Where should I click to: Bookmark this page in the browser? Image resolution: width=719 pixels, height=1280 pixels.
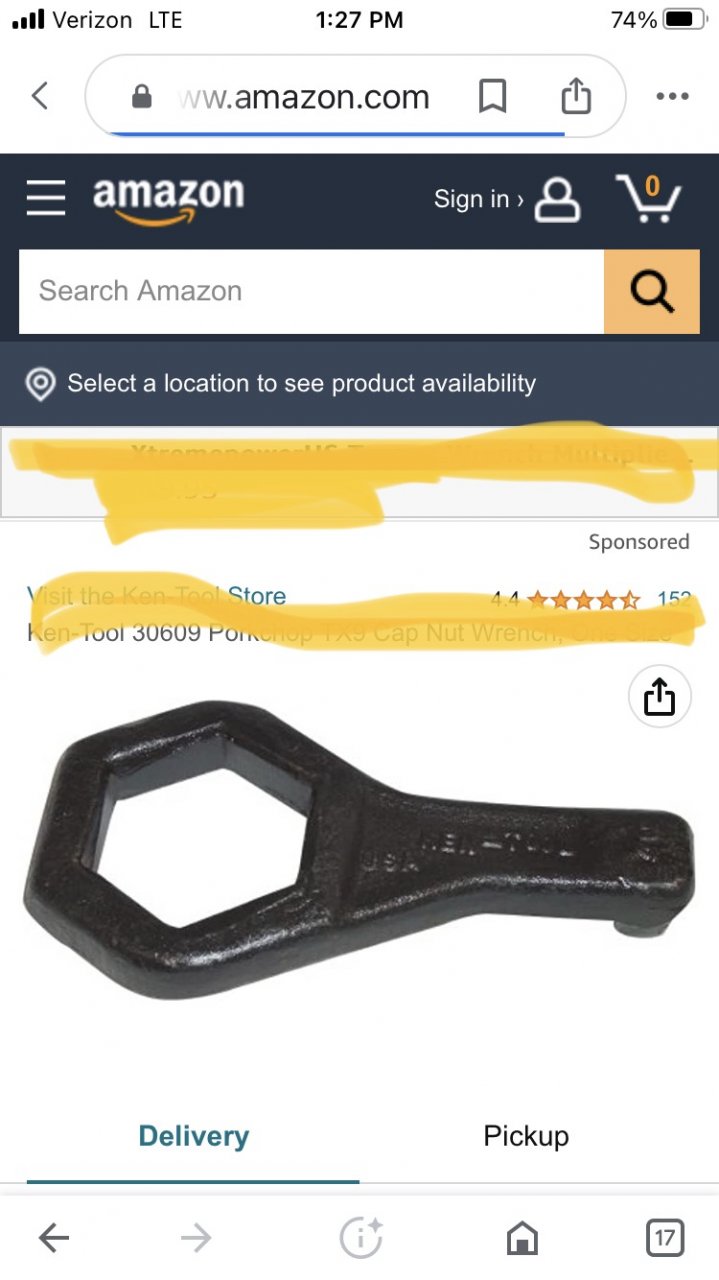[492, 97]
